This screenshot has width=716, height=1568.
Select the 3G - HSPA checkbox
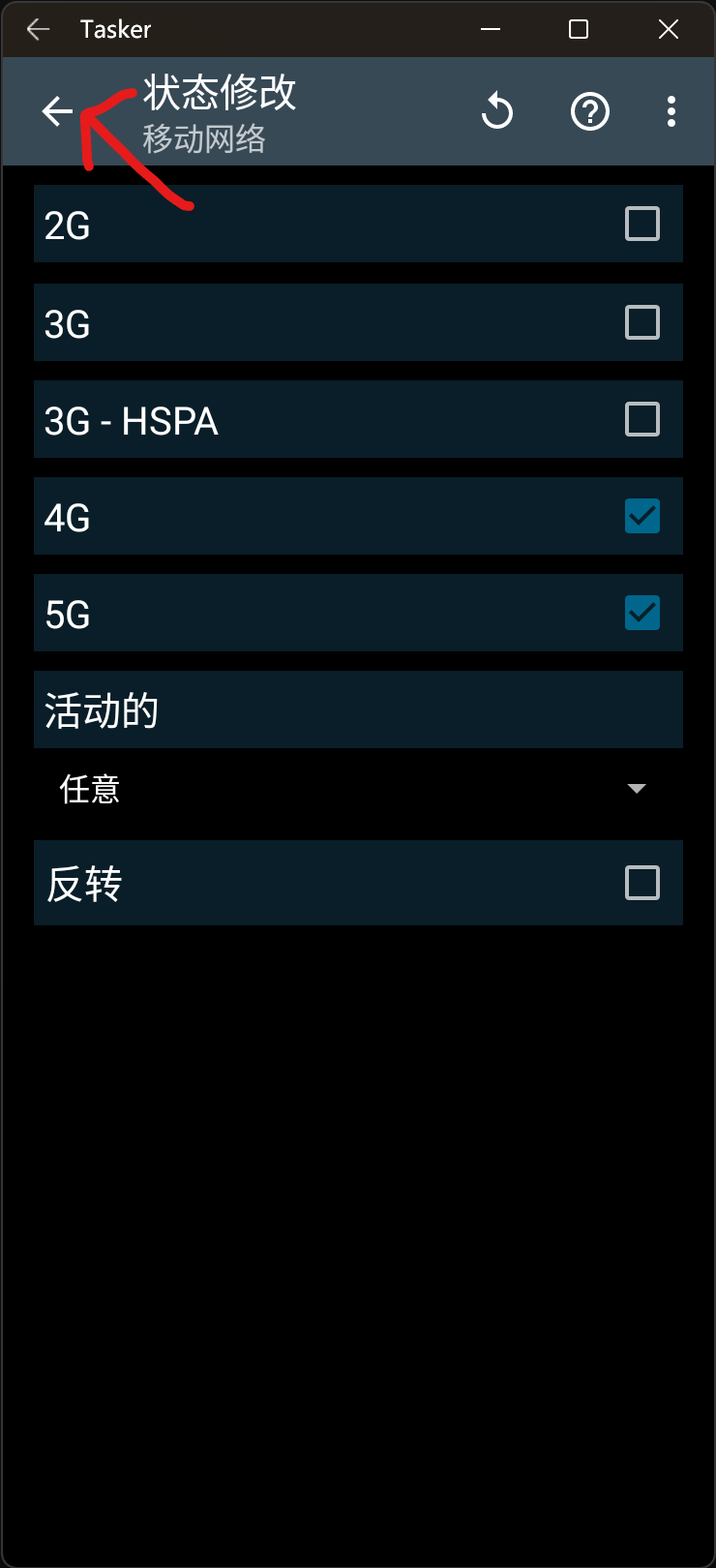pyautogui.click(x=641, y=419)
